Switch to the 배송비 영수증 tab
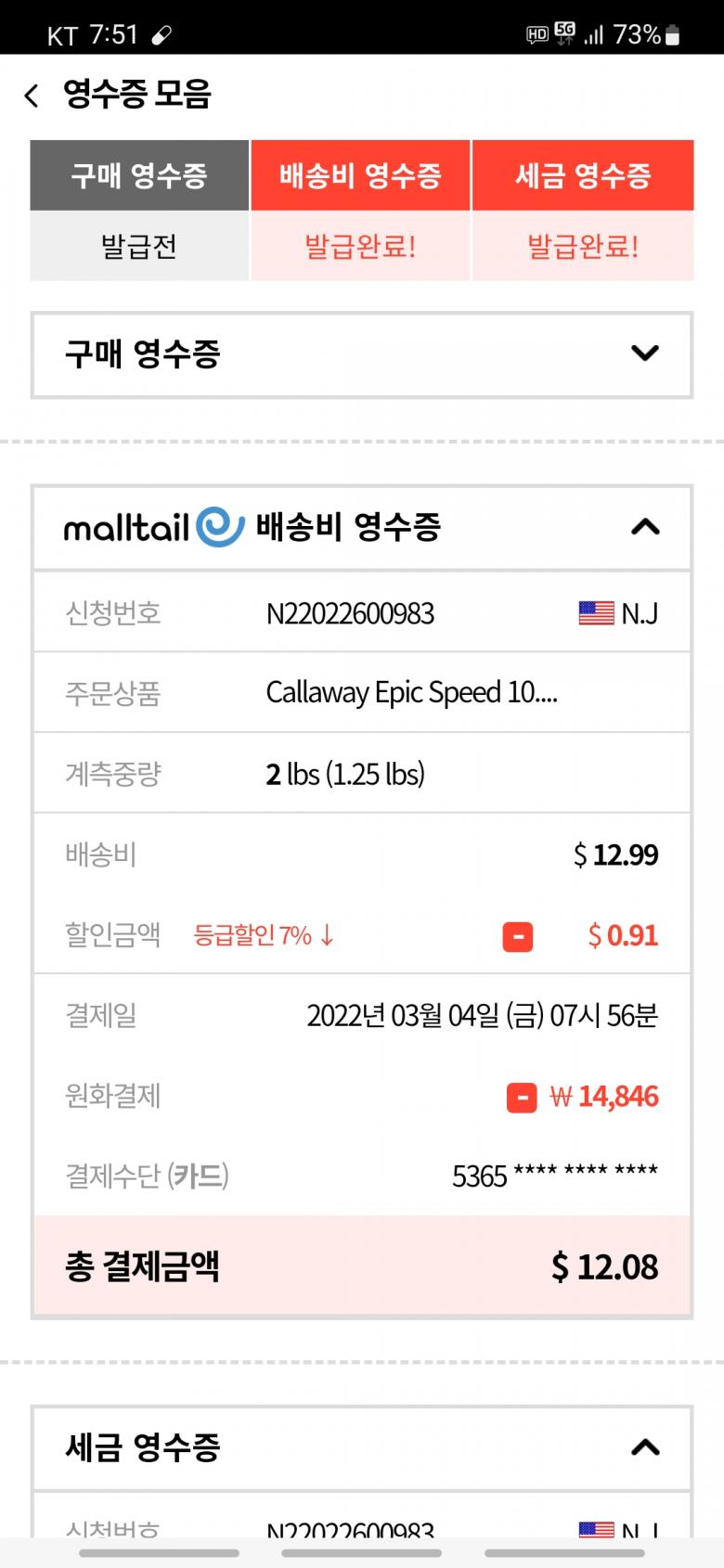The width and height of the screenshot is (724, 1568). [360, 176]
